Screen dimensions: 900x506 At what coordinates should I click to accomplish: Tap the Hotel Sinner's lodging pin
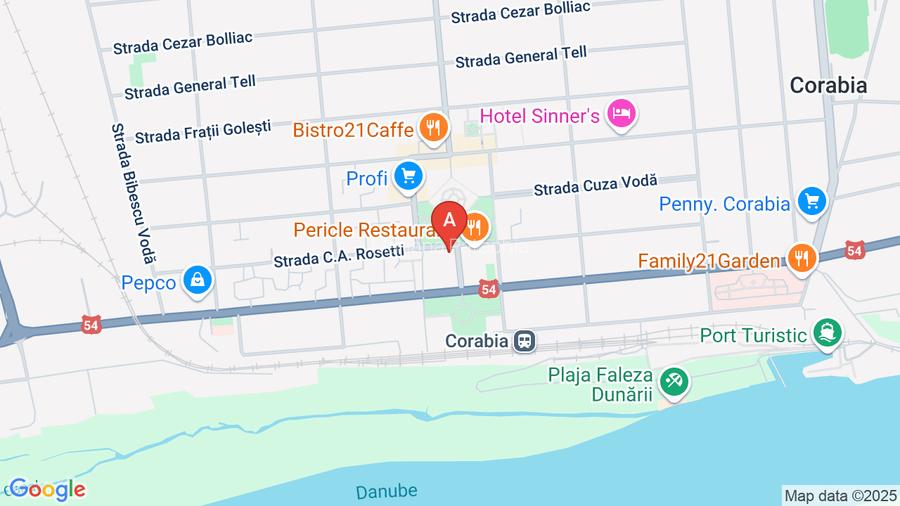point(622,114)
